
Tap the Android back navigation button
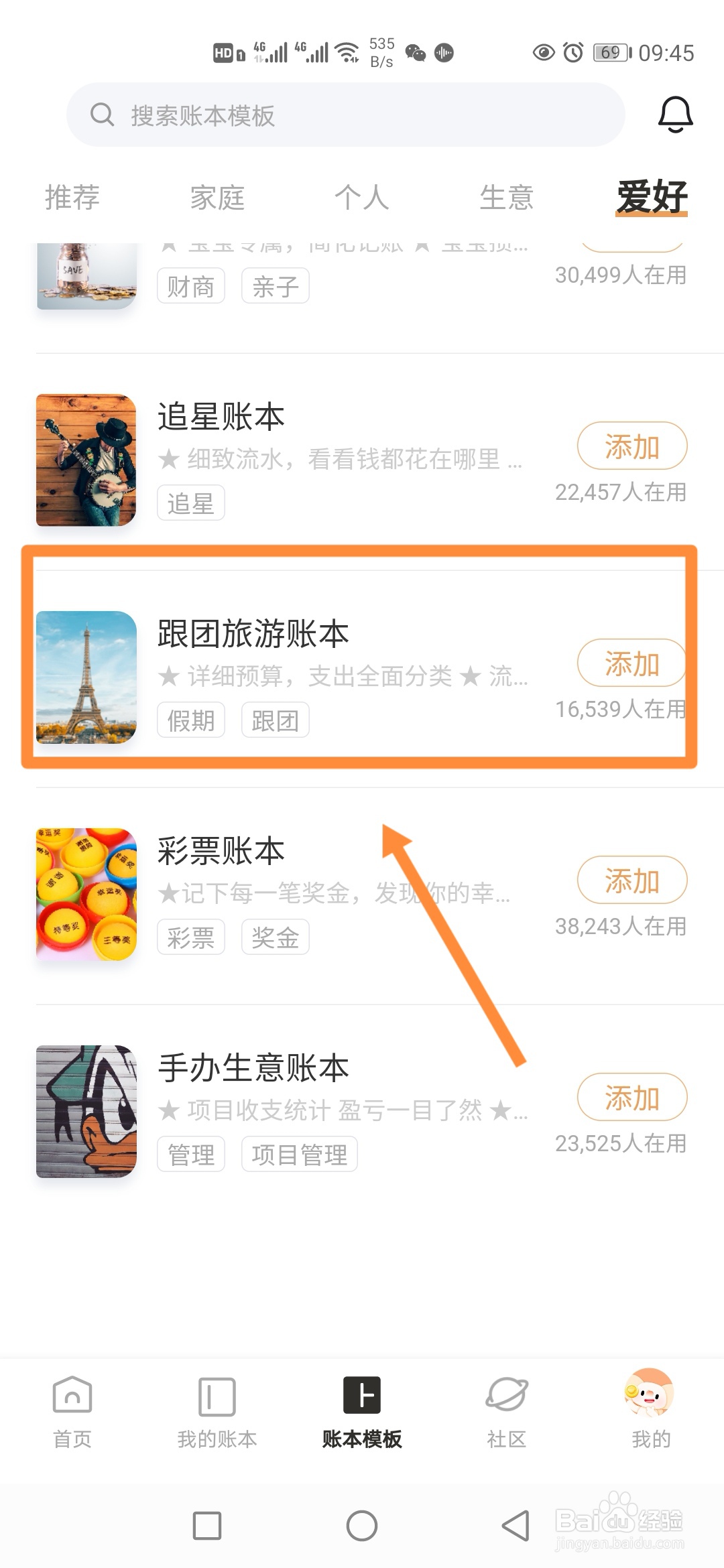(514, 1531)
